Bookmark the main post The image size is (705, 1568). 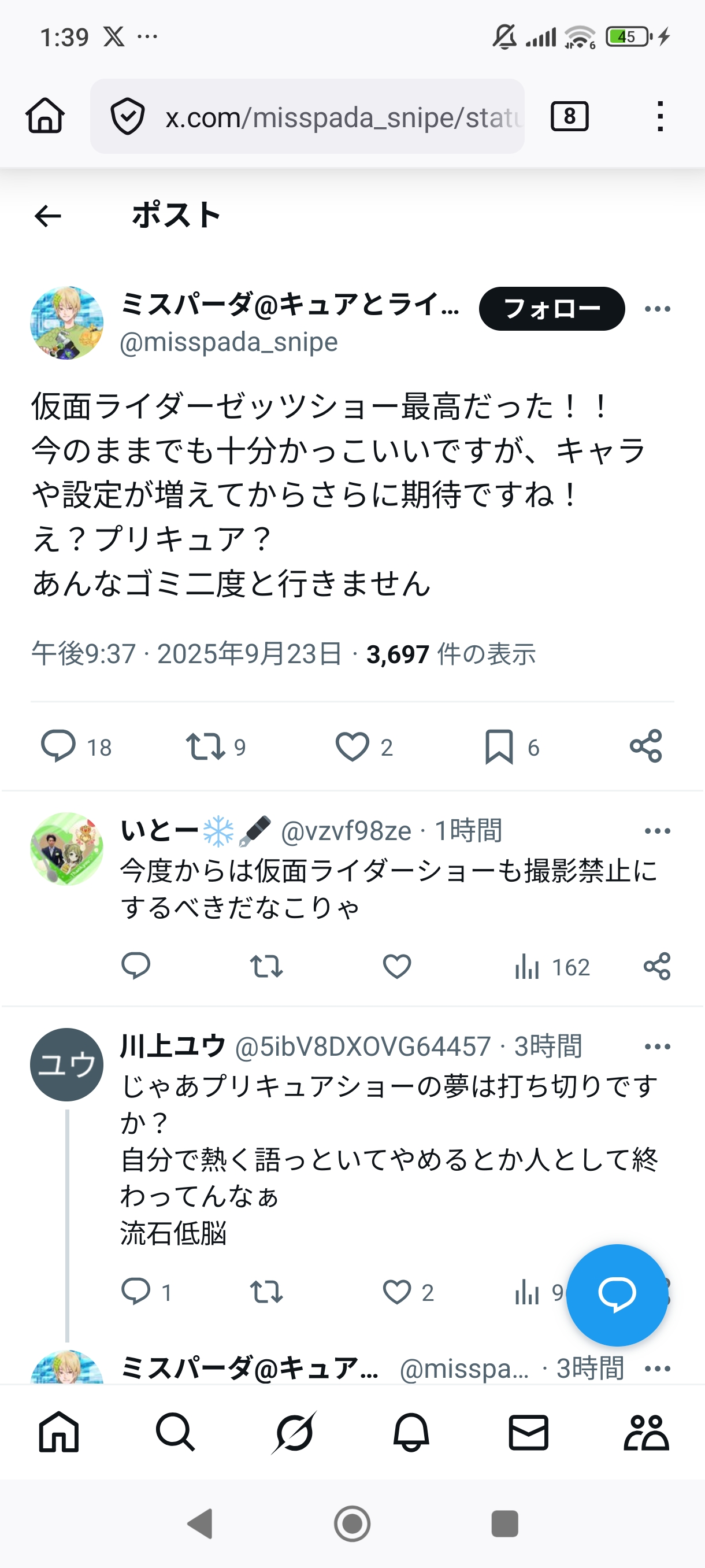coord(499,746)
